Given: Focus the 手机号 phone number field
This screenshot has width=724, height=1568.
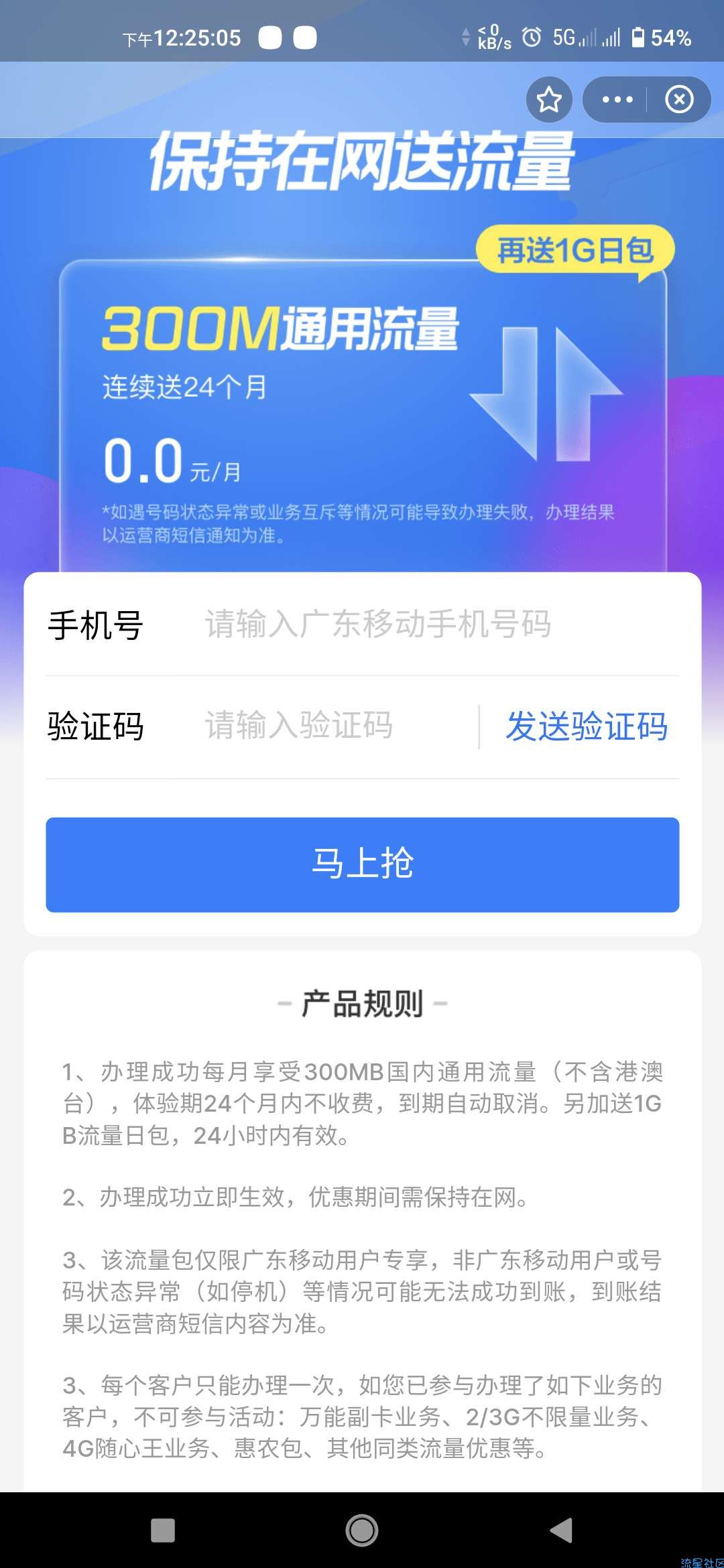Looking at the screenshot, I should pyautogui.click(x=402, y=625).
